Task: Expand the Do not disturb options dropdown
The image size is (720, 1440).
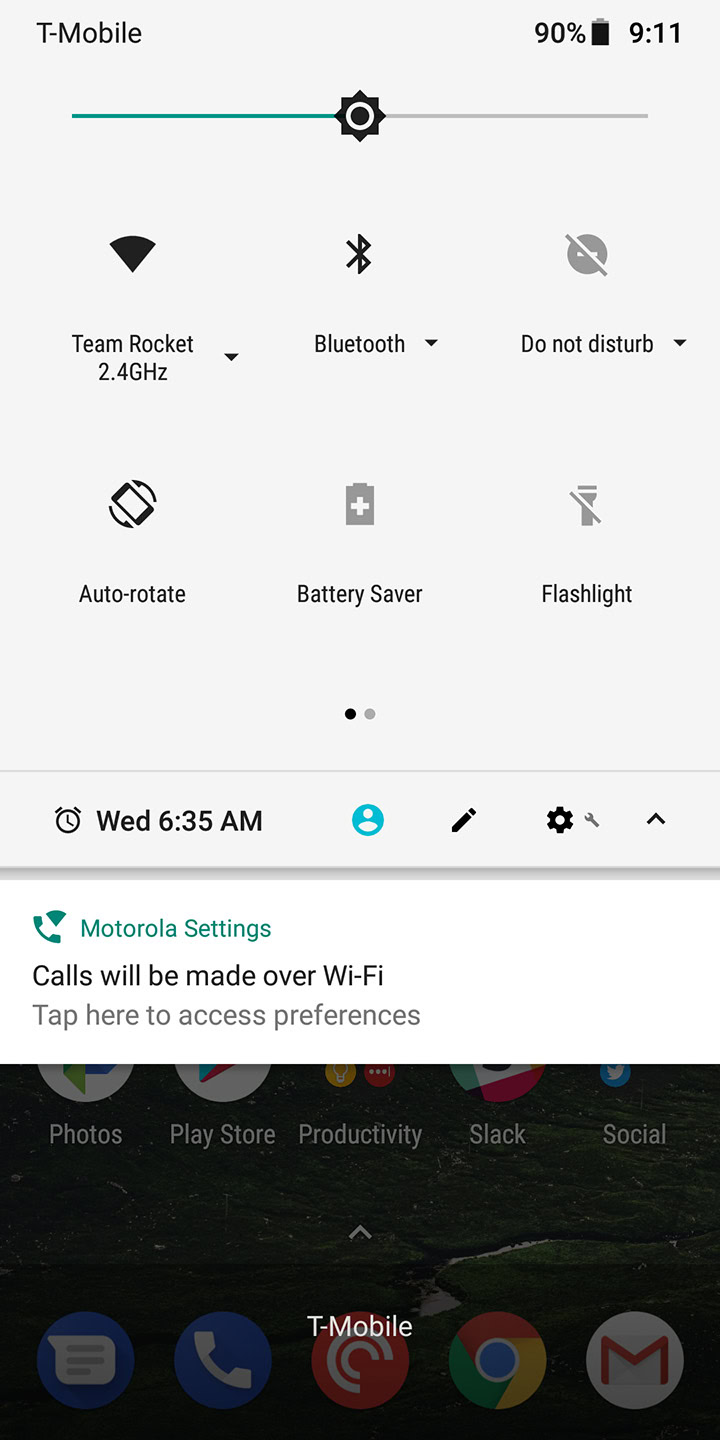Action: click(x=680, y=343)
